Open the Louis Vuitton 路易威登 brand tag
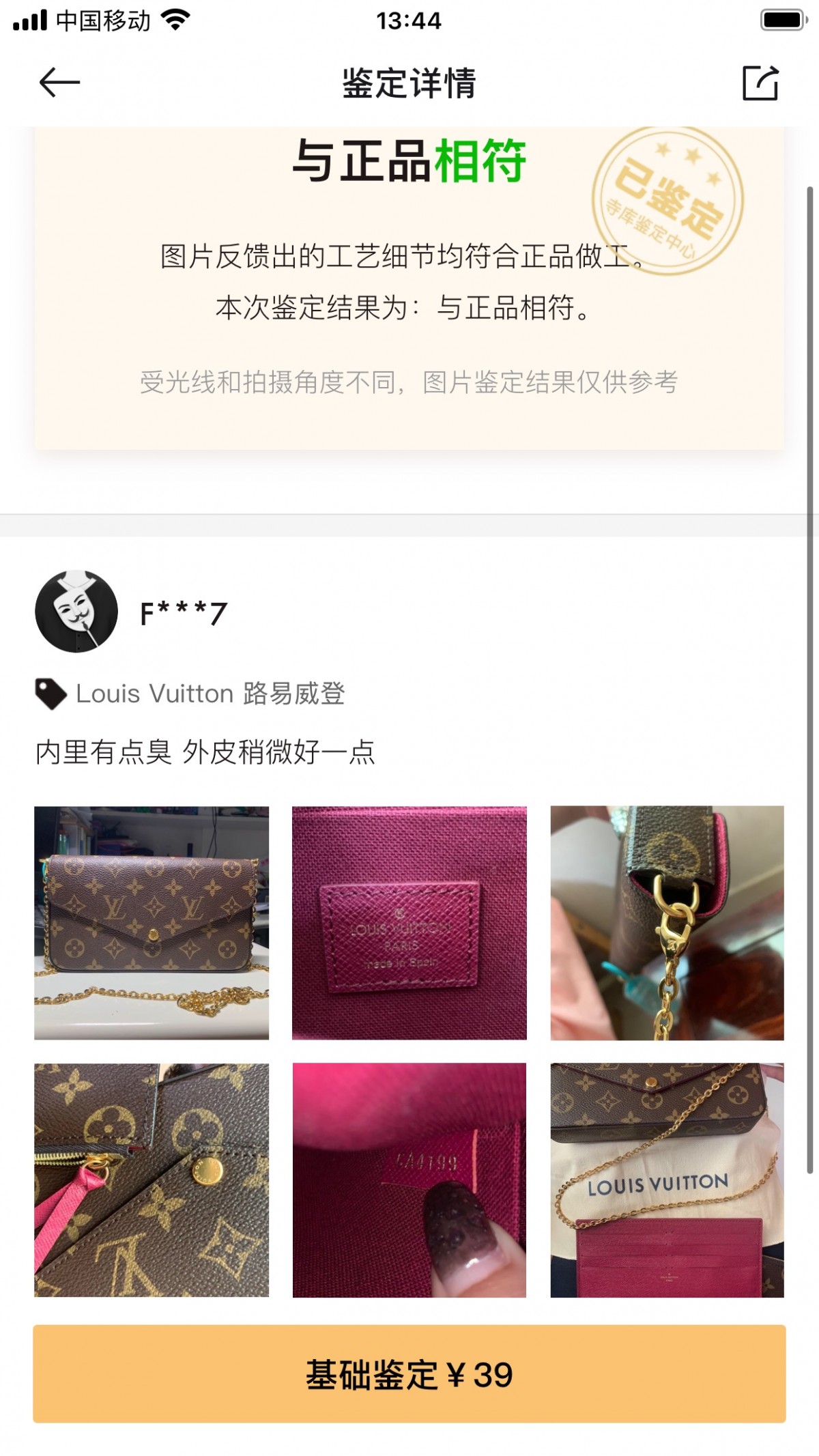Screen dimensions: 819x1456 pyautogui.click(x=191, y=694)
